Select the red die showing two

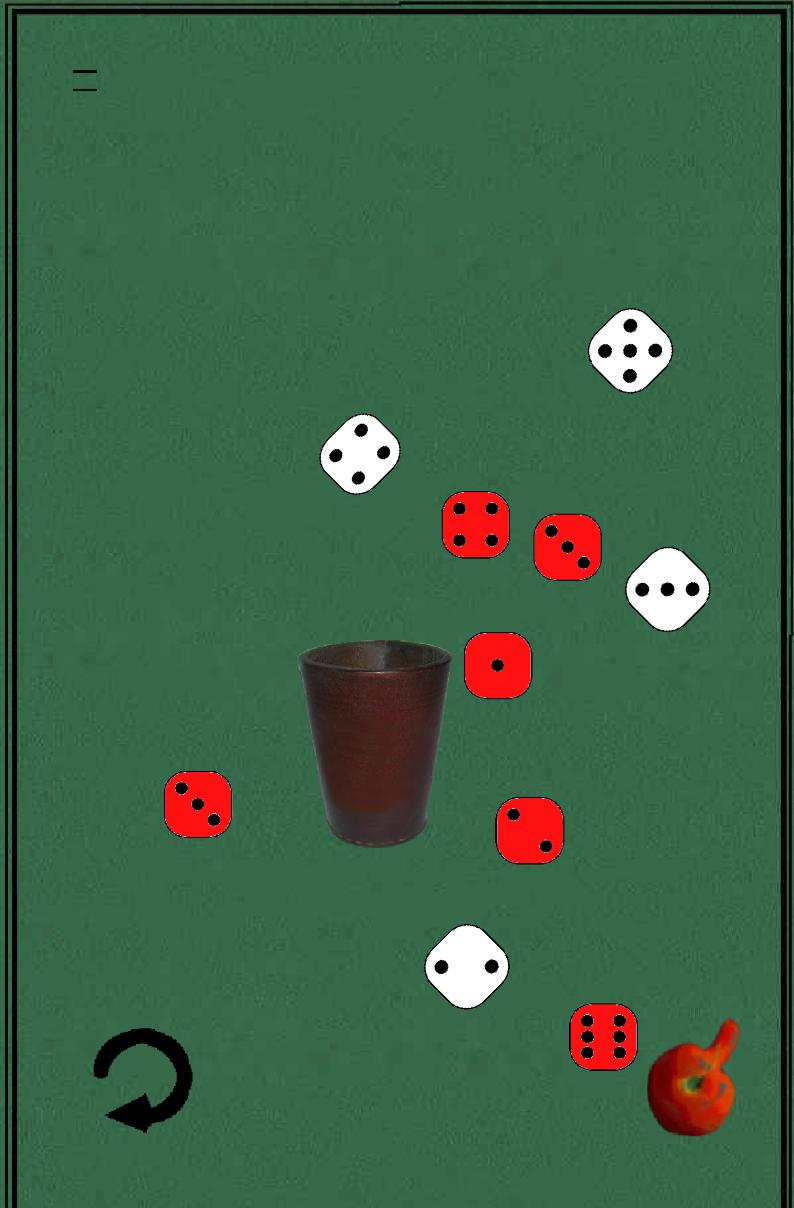[x=530, y=830]
